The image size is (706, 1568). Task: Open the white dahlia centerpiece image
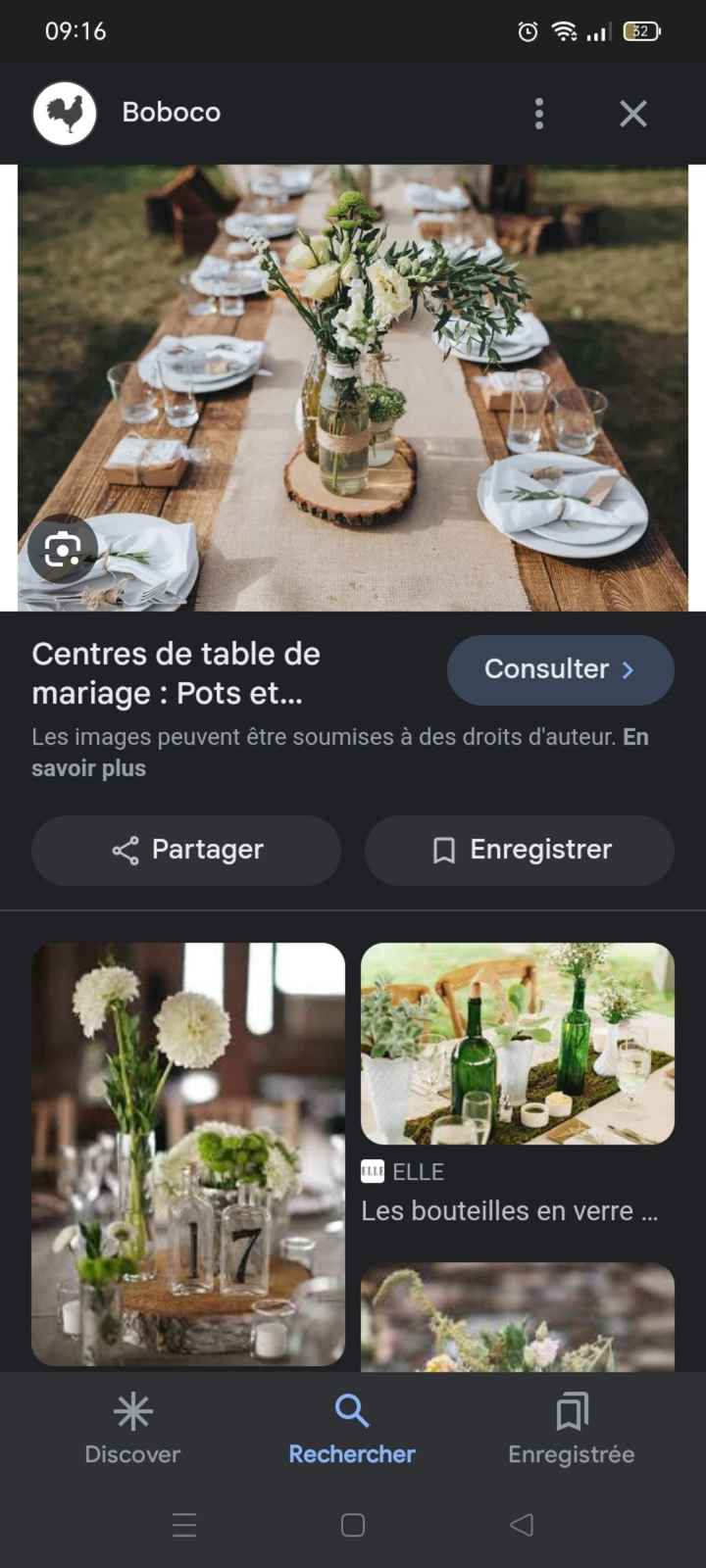click(x=188, y=1153)
